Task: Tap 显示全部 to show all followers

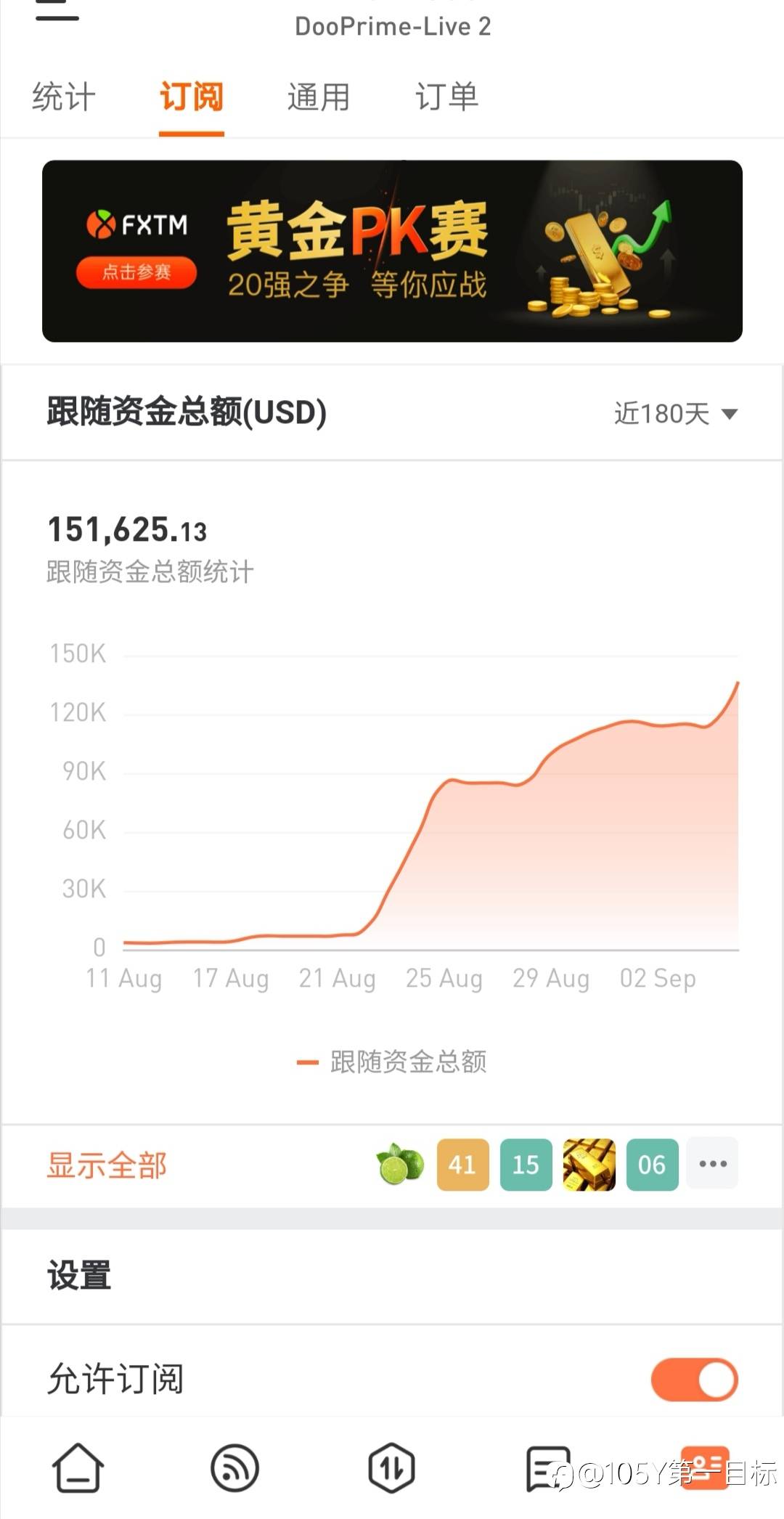Action: 107,1165
